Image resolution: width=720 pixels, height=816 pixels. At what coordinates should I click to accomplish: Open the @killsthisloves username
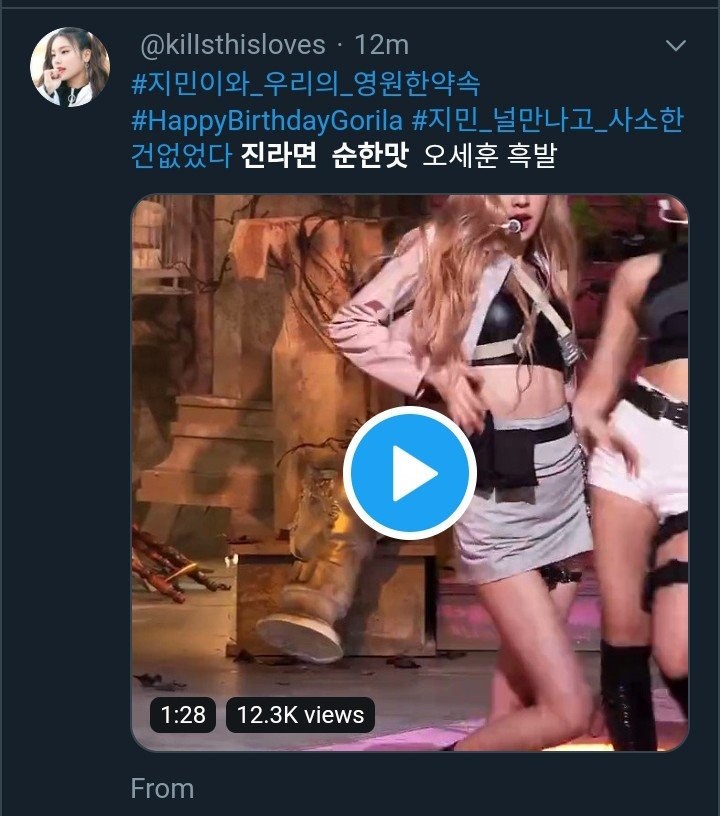233,45
